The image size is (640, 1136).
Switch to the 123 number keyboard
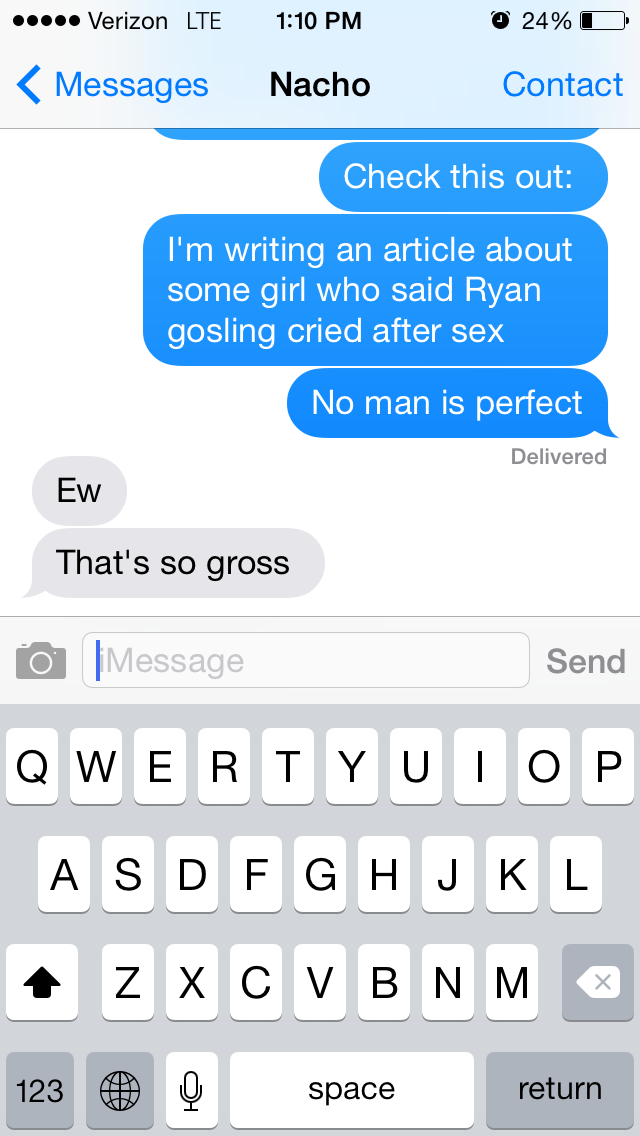tap(40, 1089)
